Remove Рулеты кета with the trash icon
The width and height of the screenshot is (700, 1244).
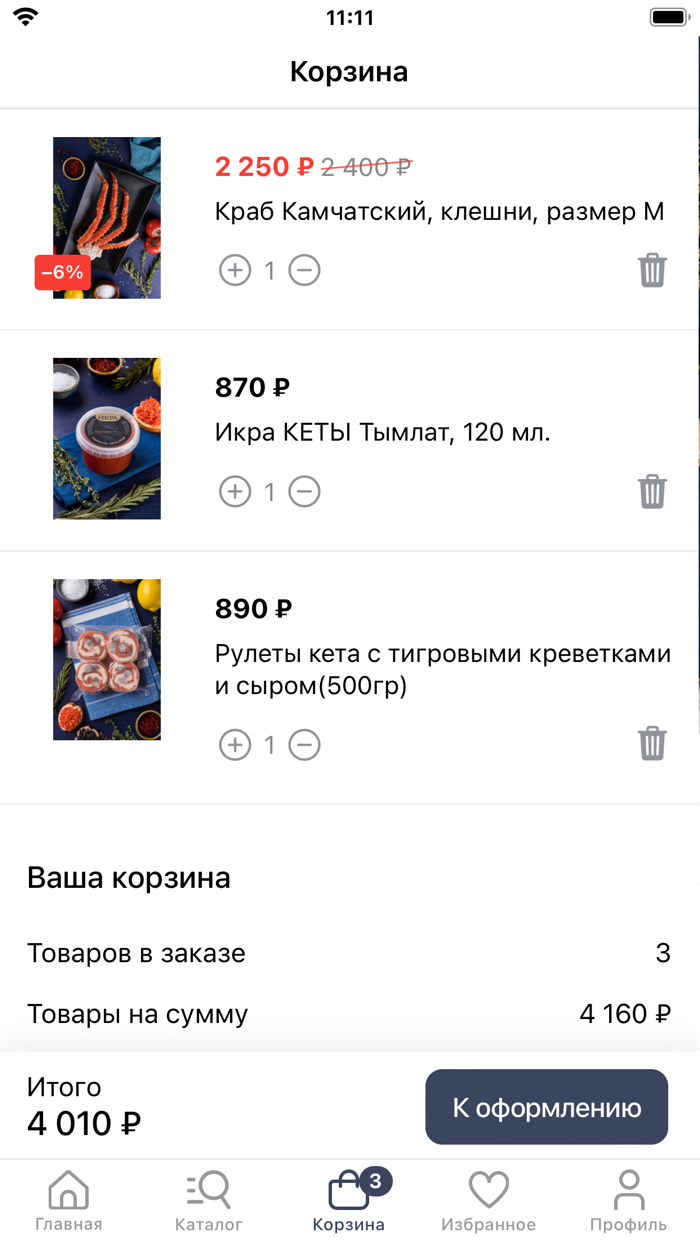tap(652, 744)
